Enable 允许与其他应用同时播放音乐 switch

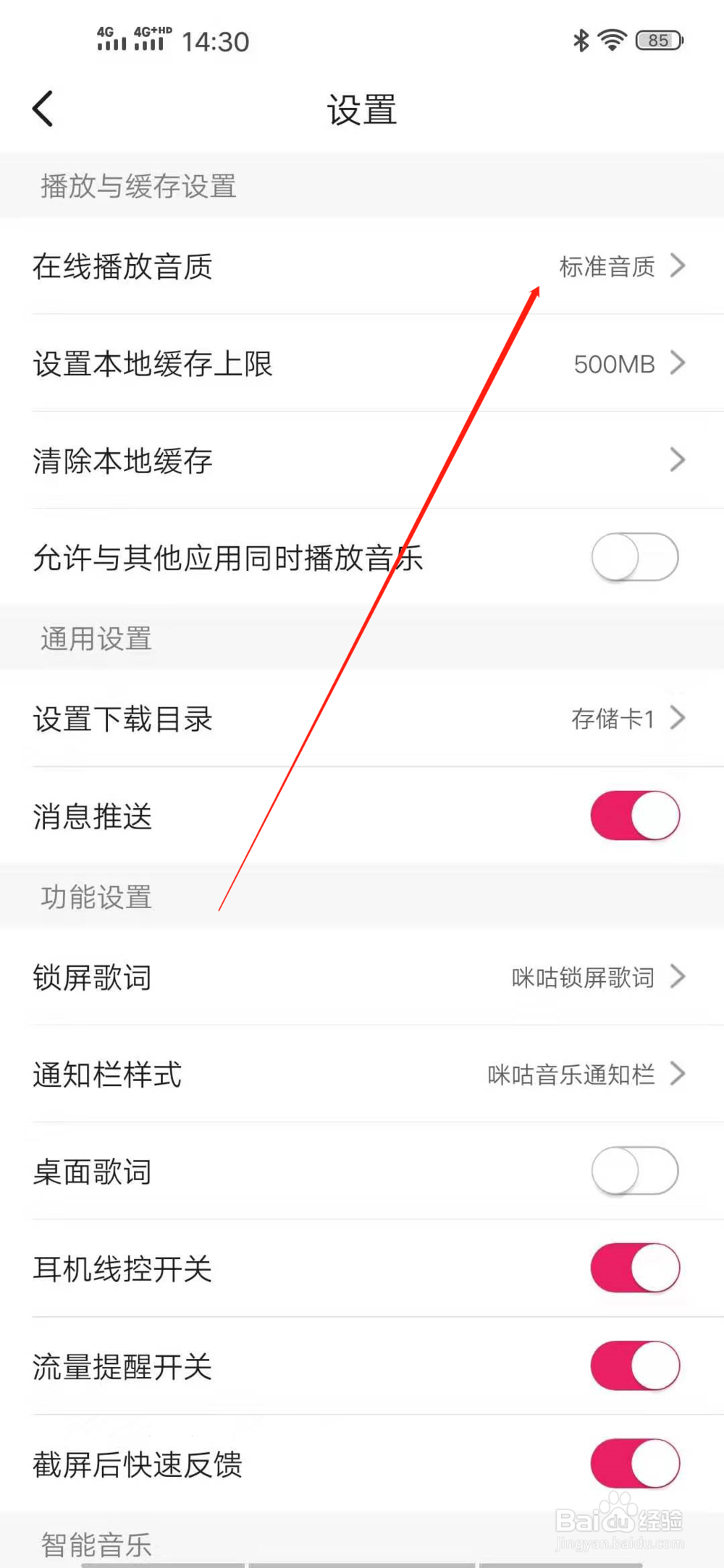tap(634, 557)
